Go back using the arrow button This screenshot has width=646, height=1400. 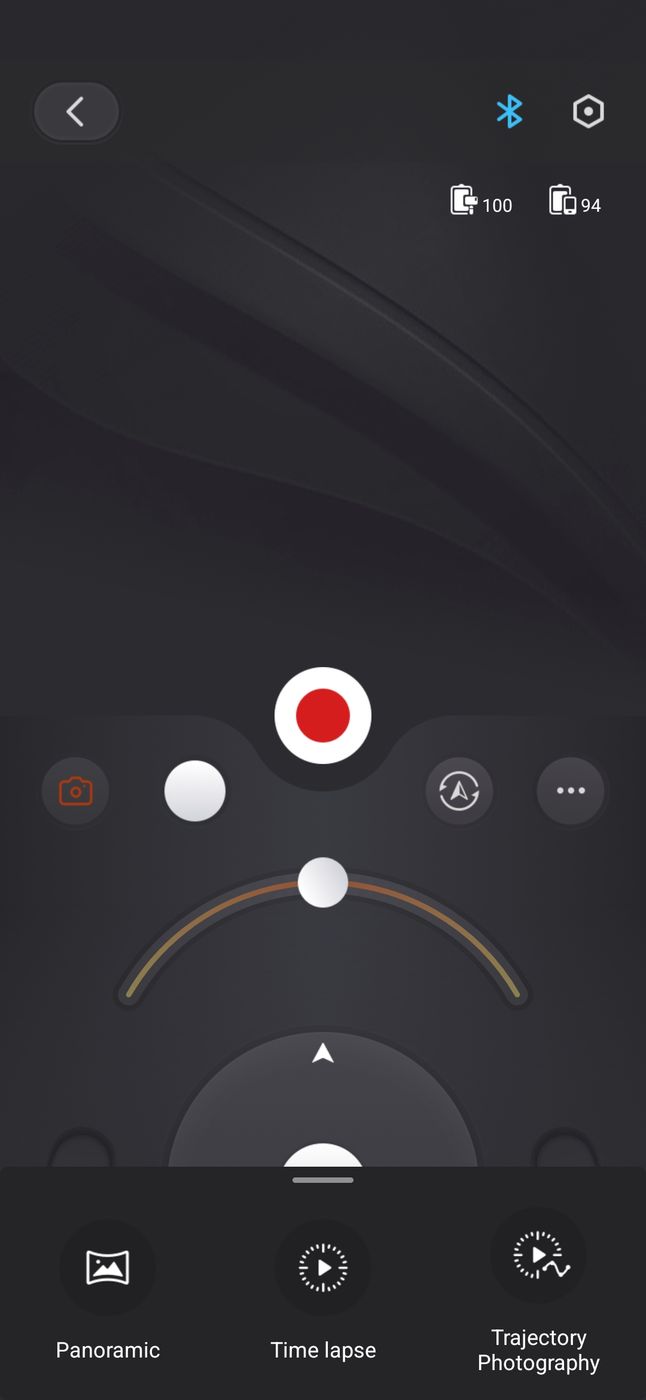tap(76, 111)
